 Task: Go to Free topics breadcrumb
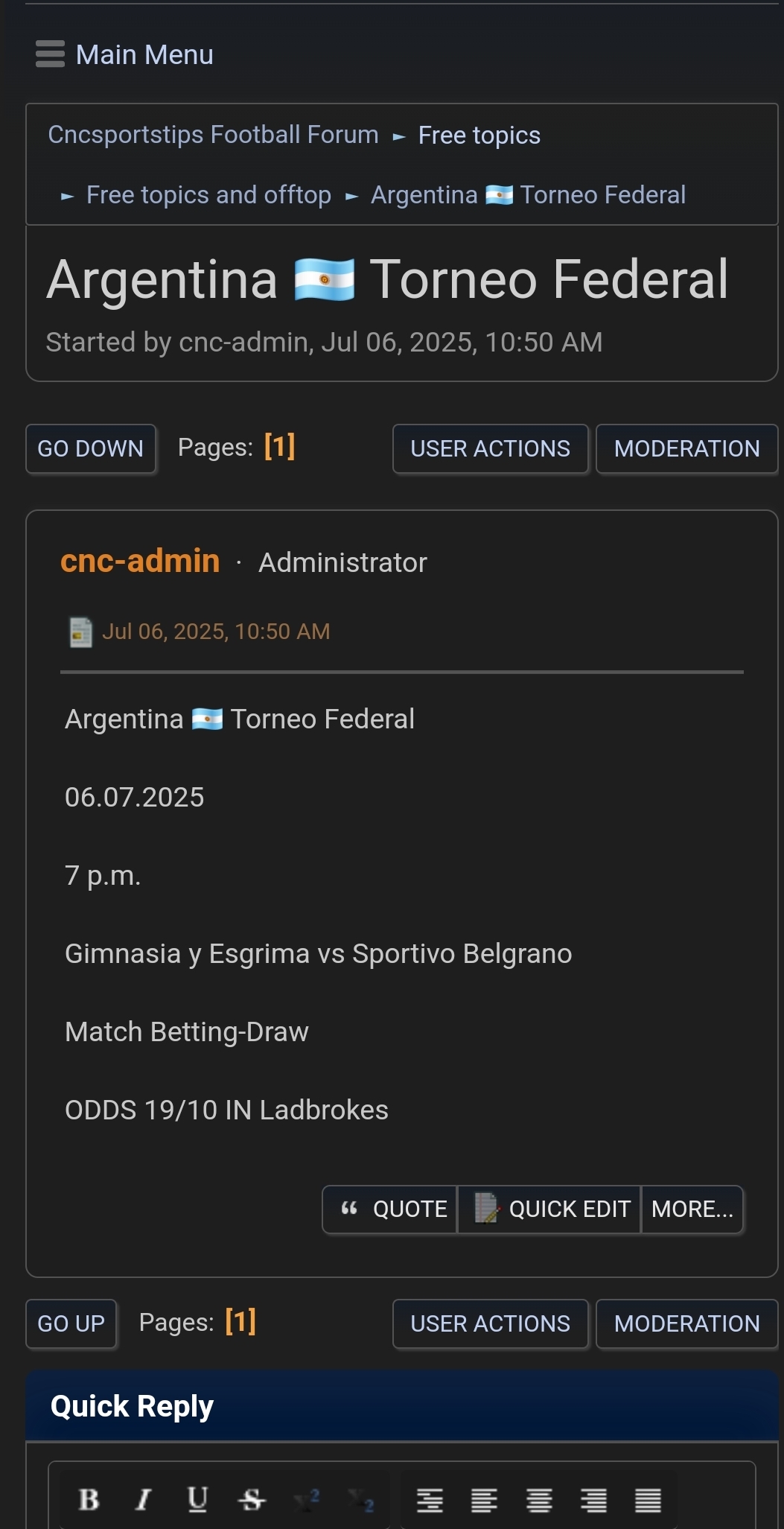coord(479,136)
